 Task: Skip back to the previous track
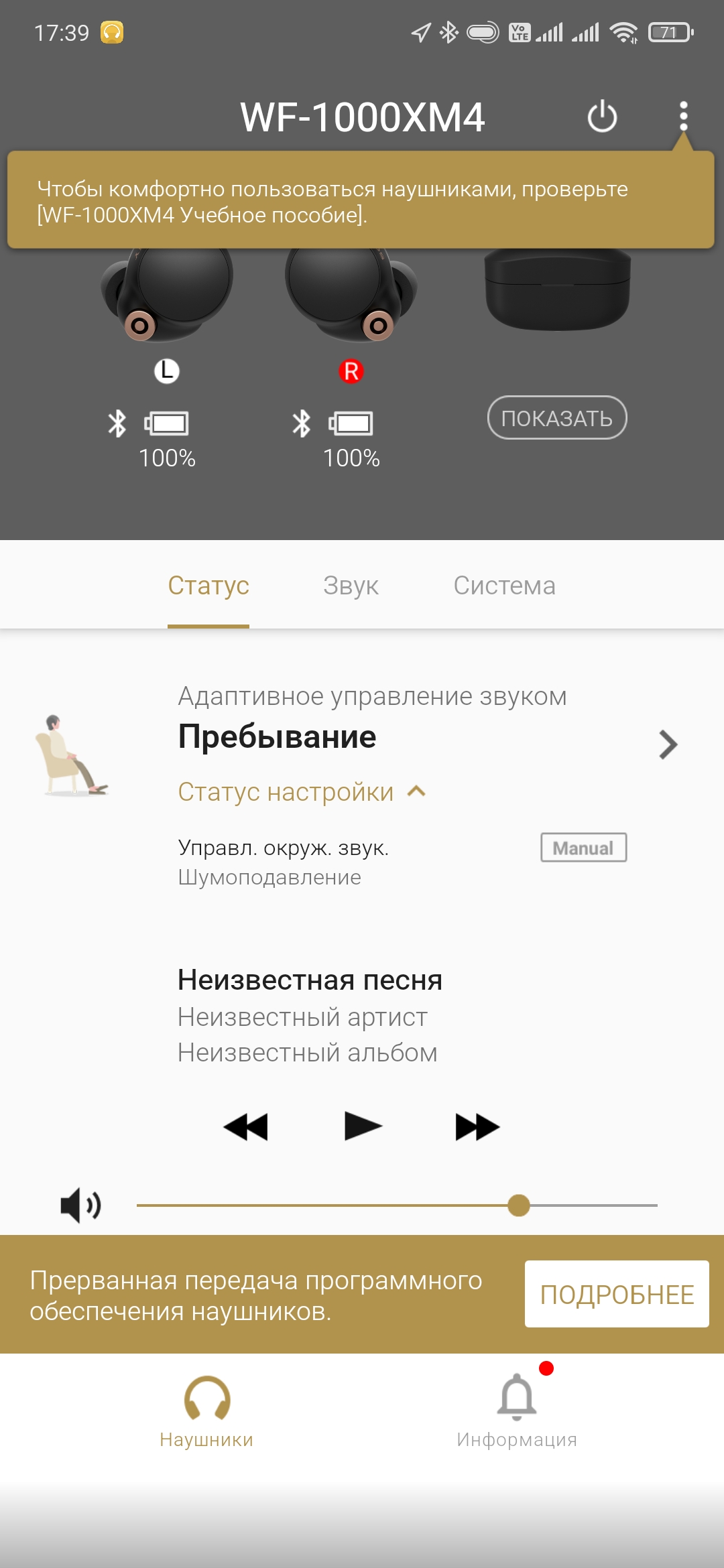(x=246, y=1126)
